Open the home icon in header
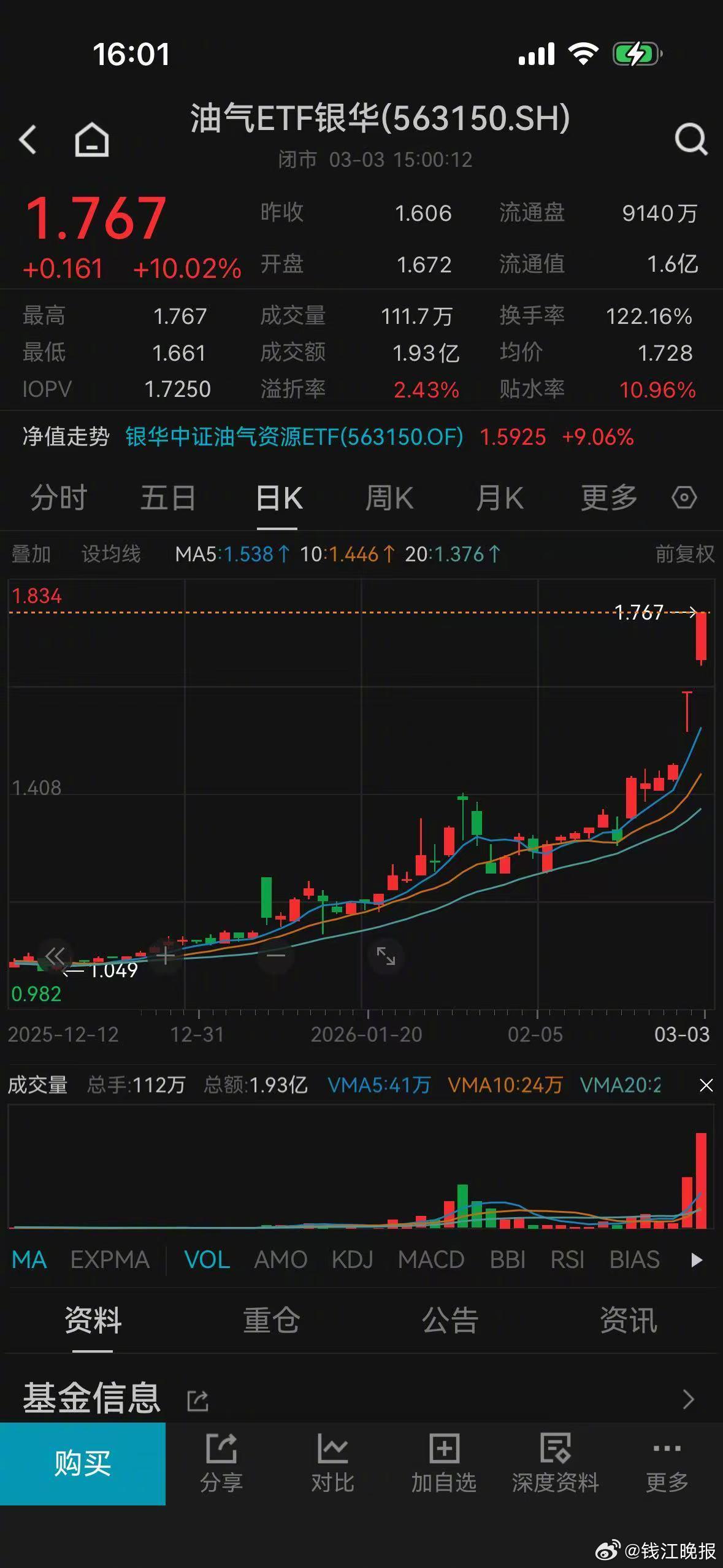Screen dimensions: 723x1568 [92, 139]
